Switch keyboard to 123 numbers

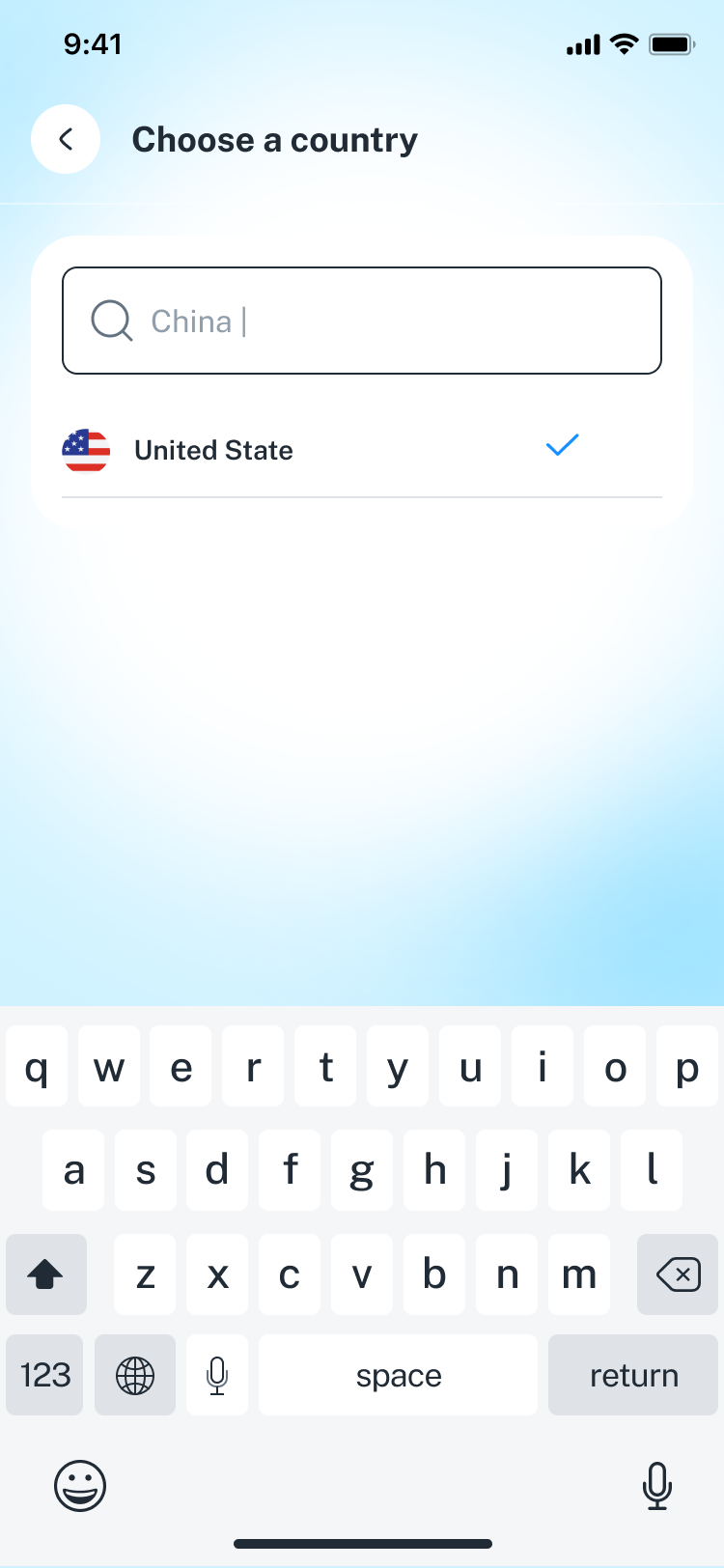click(45, 1375)
